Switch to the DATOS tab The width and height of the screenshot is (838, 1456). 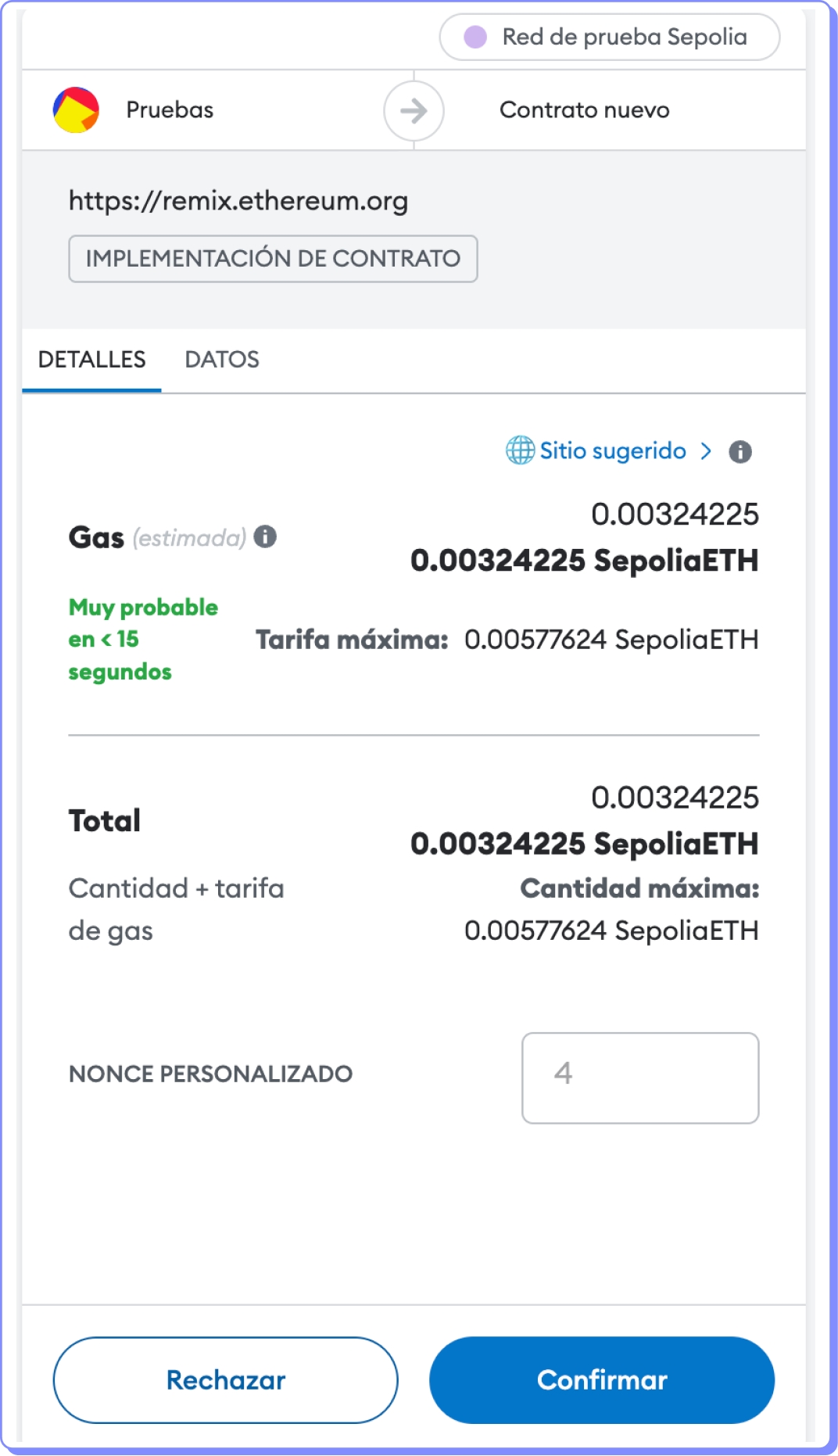tap(222, 360)
